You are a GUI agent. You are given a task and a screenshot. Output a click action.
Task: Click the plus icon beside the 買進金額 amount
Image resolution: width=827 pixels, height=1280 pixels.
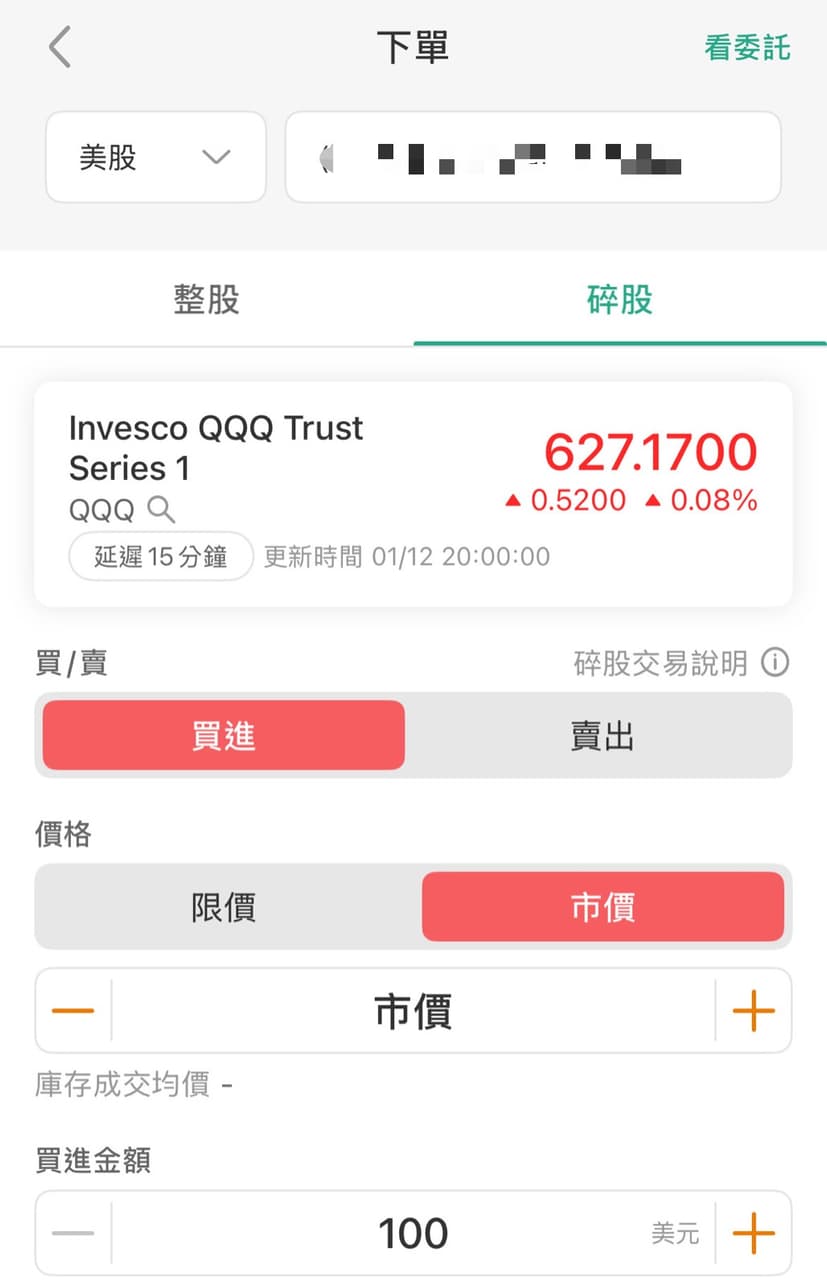[x=753, y=1232]
